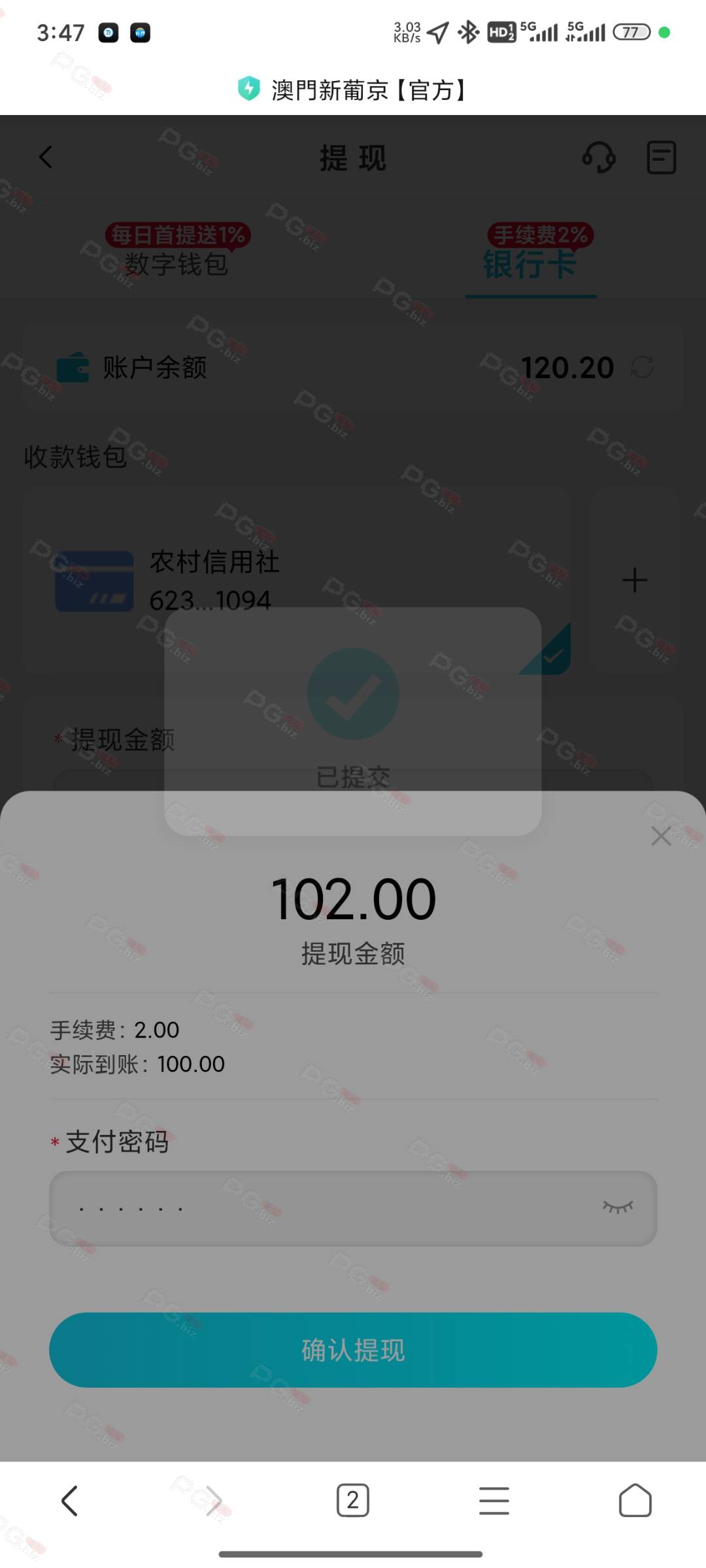This screenshot has width=706, height=1568.
Task: Refresh the 账户余额 balance
Action: 642,367
